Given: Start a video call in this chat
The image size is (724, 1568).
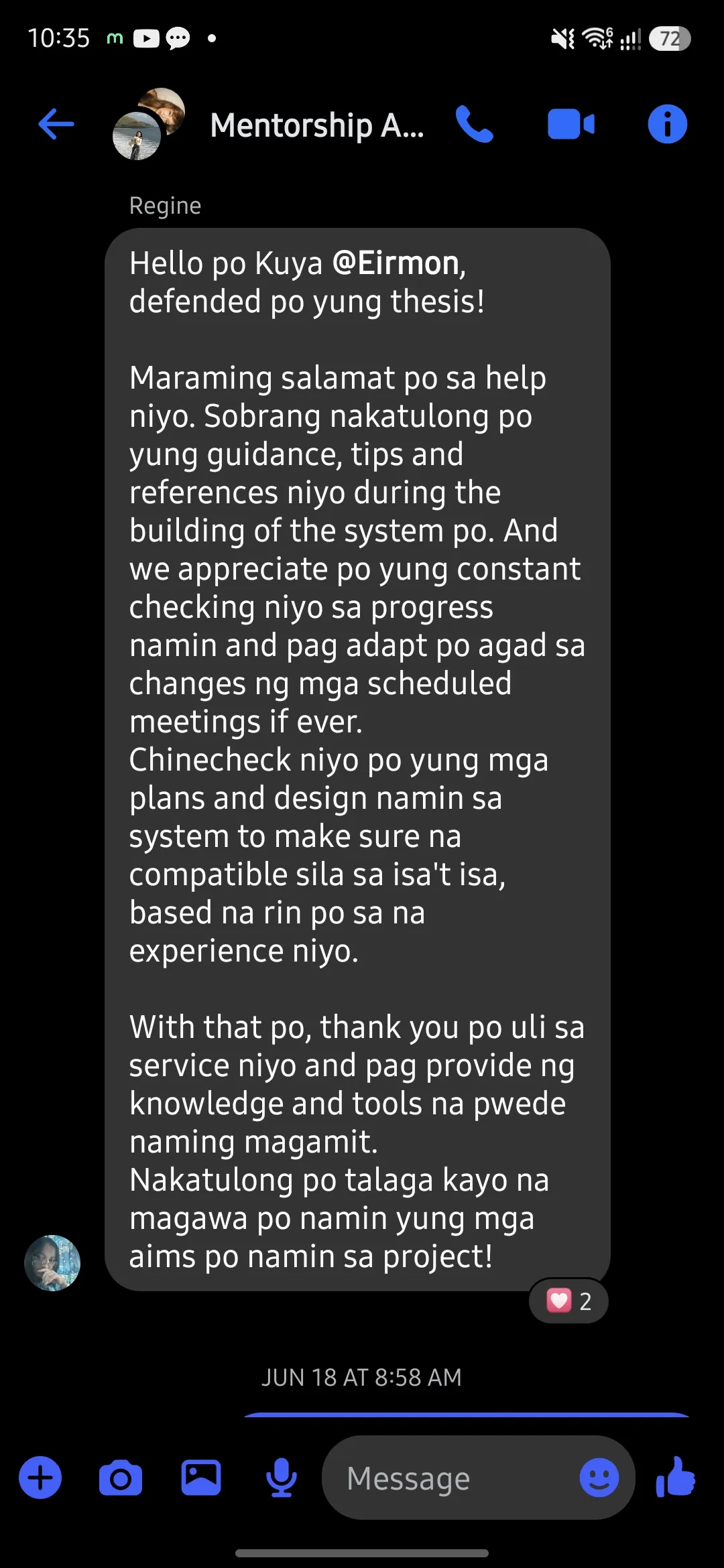Looking at the screenshot, I should [x=571, y=125].
